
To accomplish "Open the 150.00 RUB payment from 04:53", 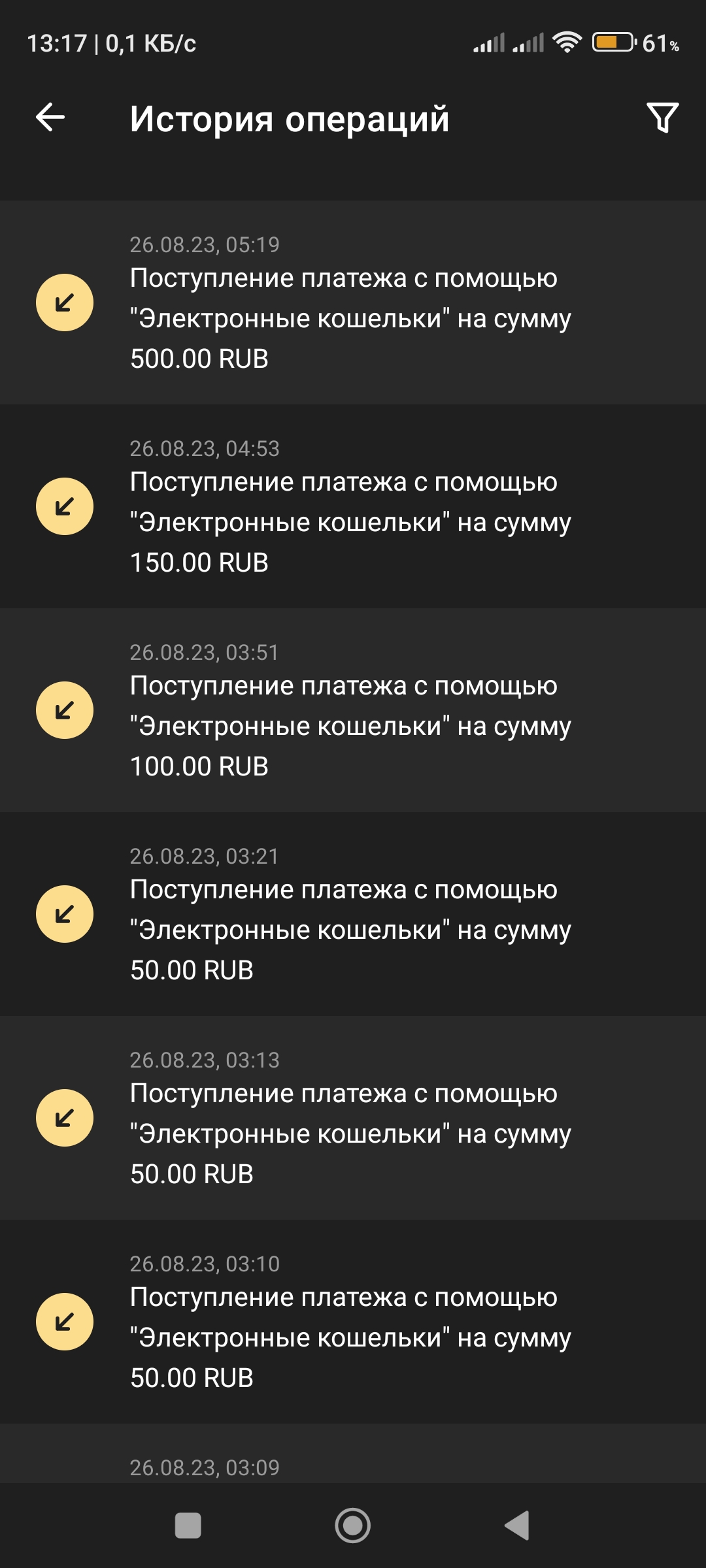I will pyautogui.click(x=353, y=506).
